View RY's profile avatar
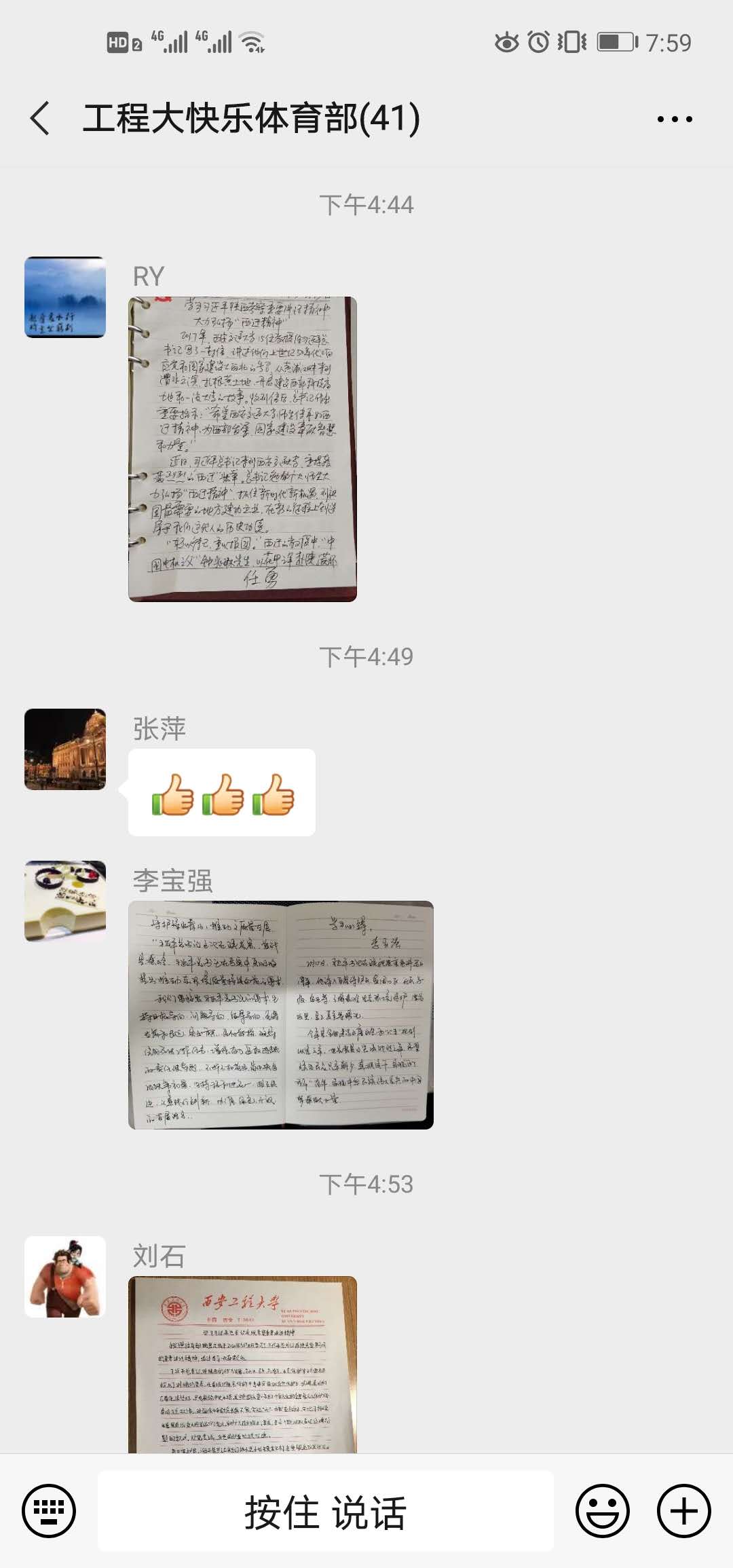 (x=65, y=297)
